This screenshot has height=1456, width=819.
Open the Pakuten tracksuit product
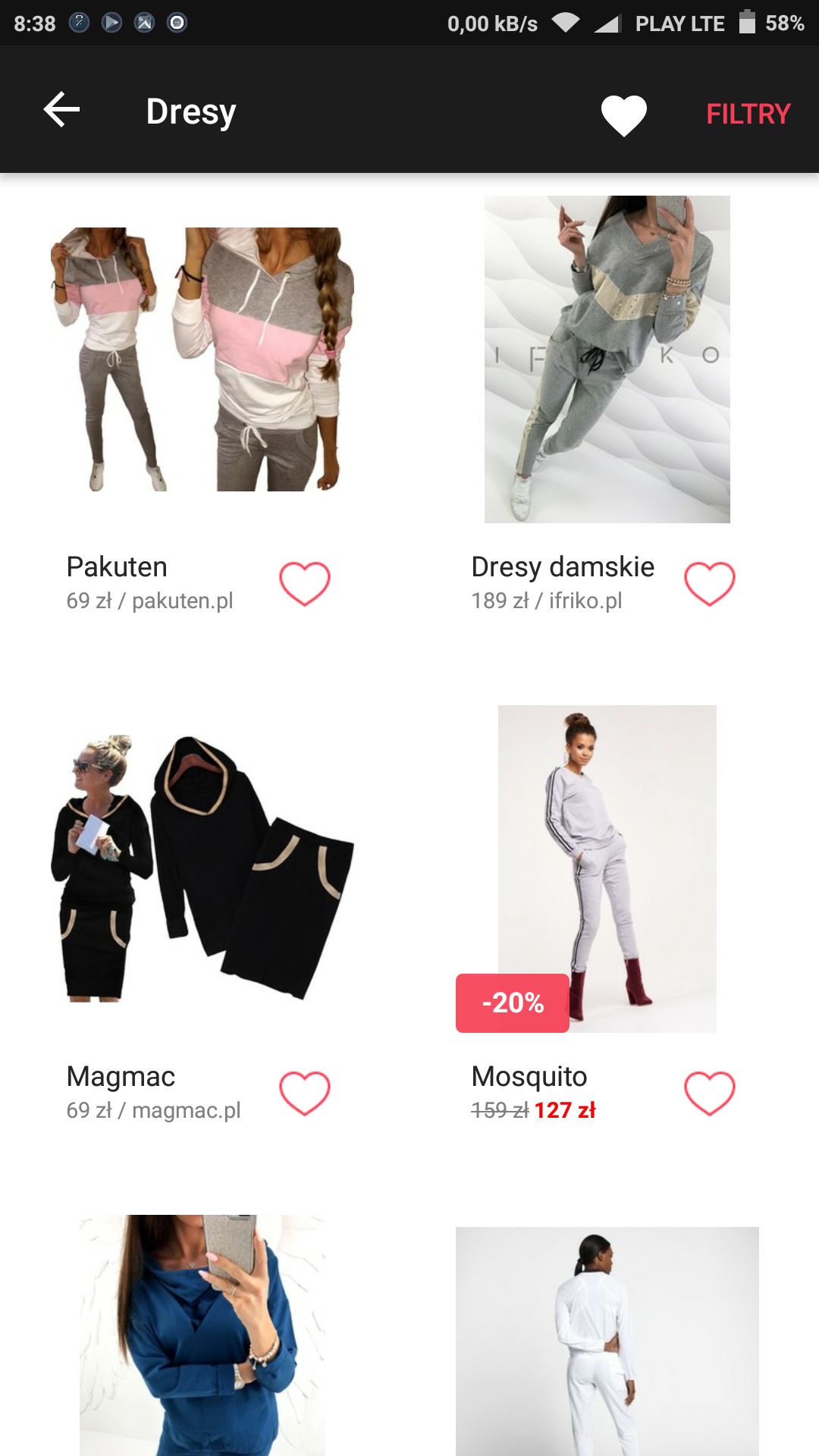(x=202, y=359)
